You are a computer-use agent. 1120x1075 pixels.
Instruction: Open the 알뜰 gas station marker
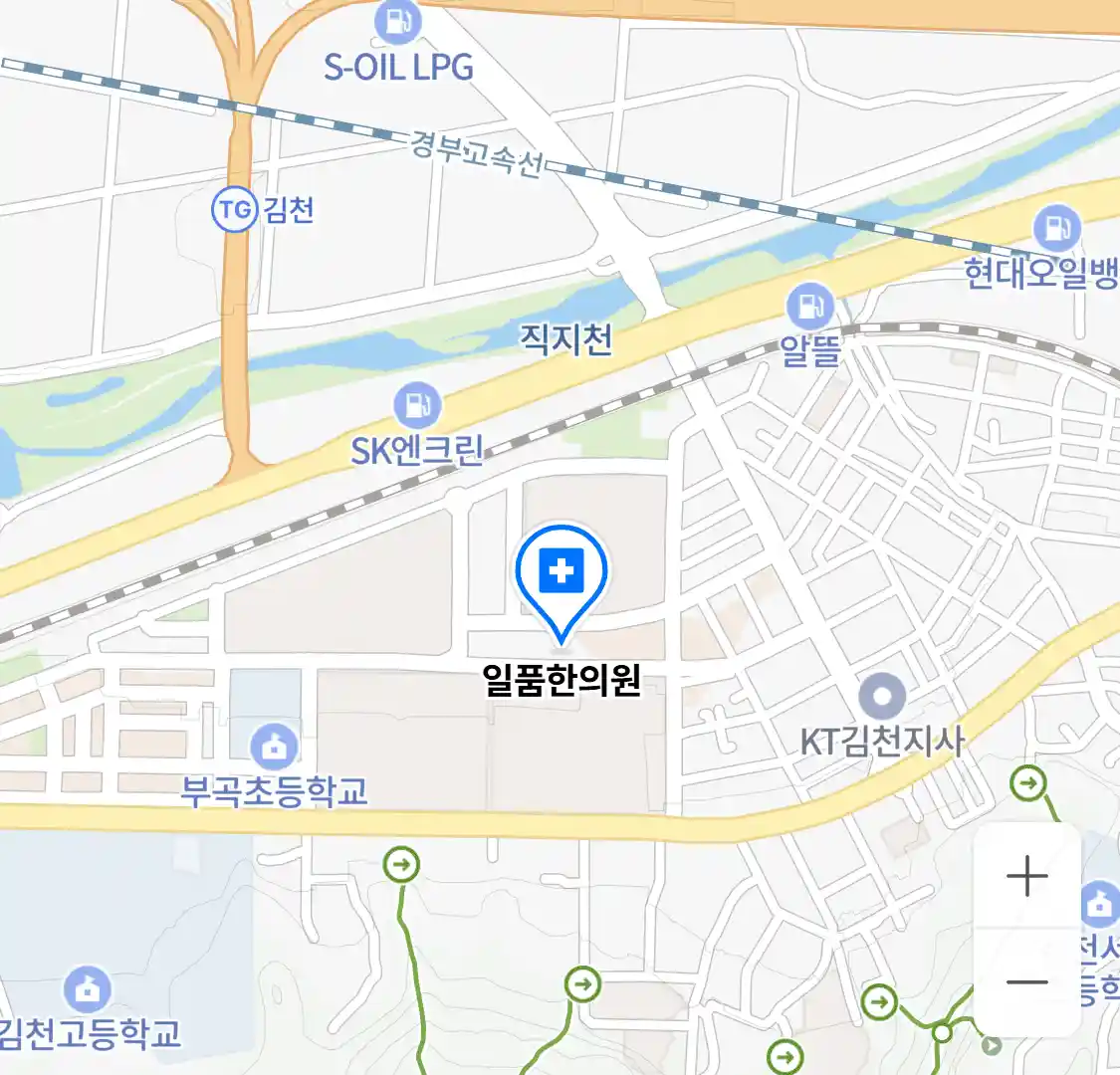coord(809,307)
